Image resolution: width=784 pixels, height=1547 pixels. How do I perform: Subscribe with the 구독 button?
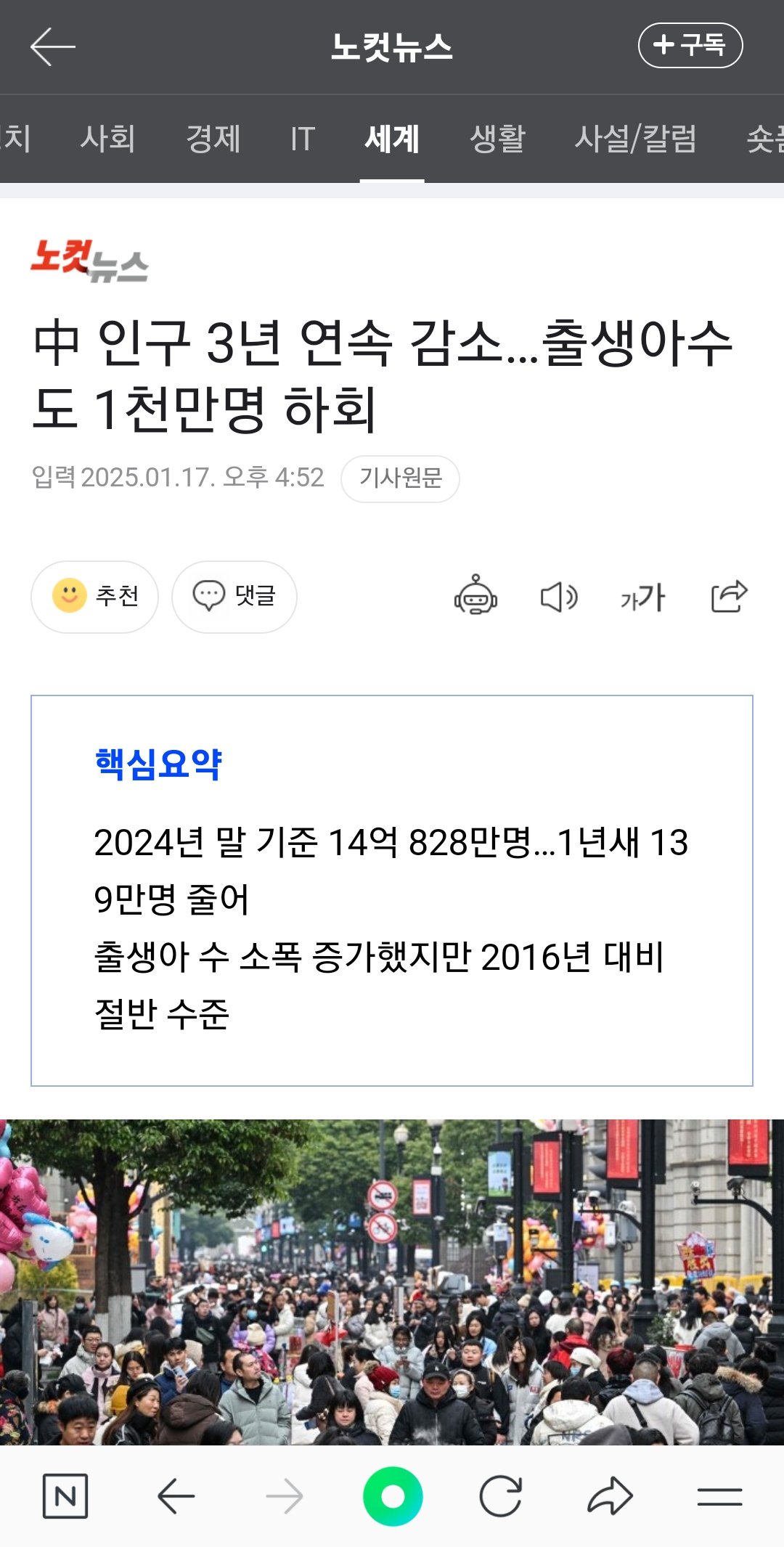click(690, 46)
